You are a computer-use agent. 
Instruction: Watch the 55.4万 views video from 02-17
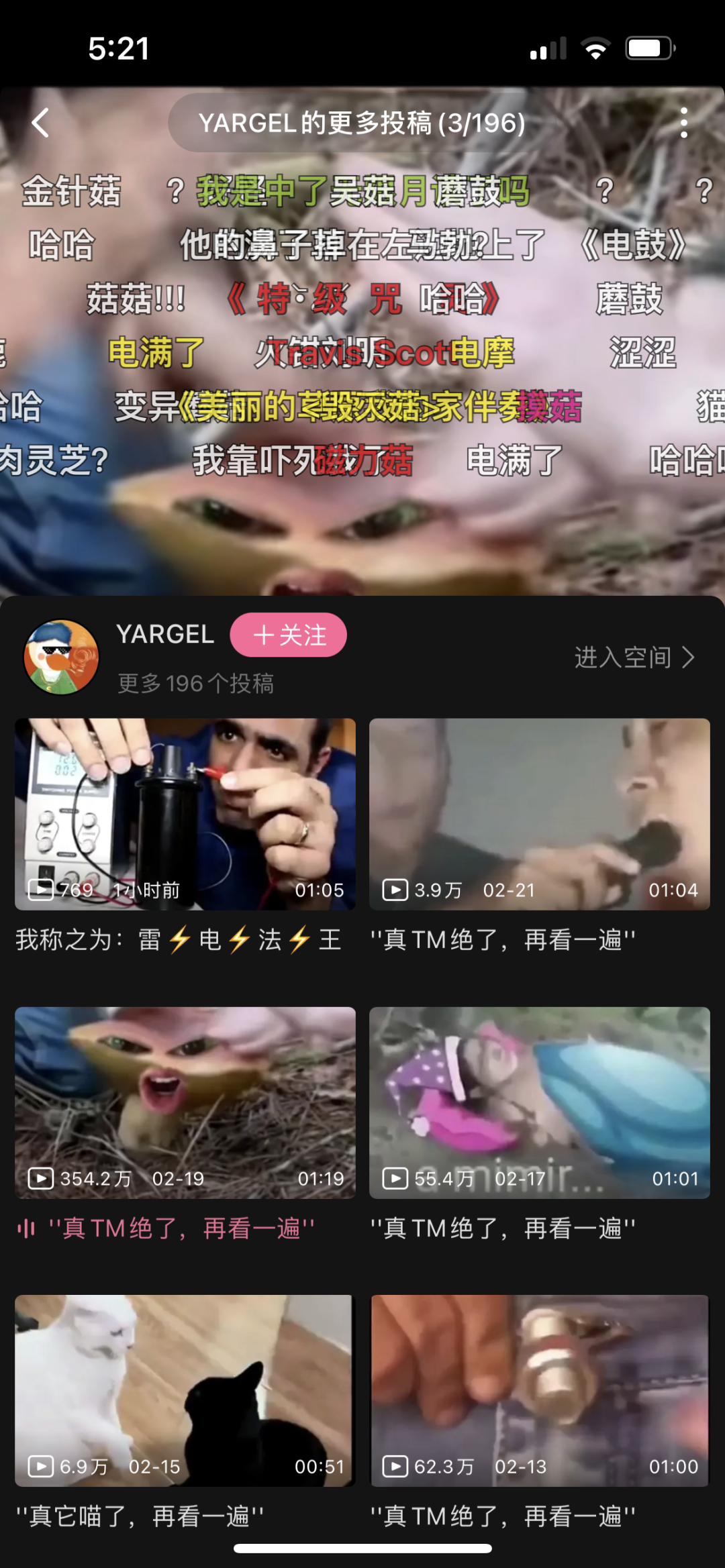point(539,1102)
